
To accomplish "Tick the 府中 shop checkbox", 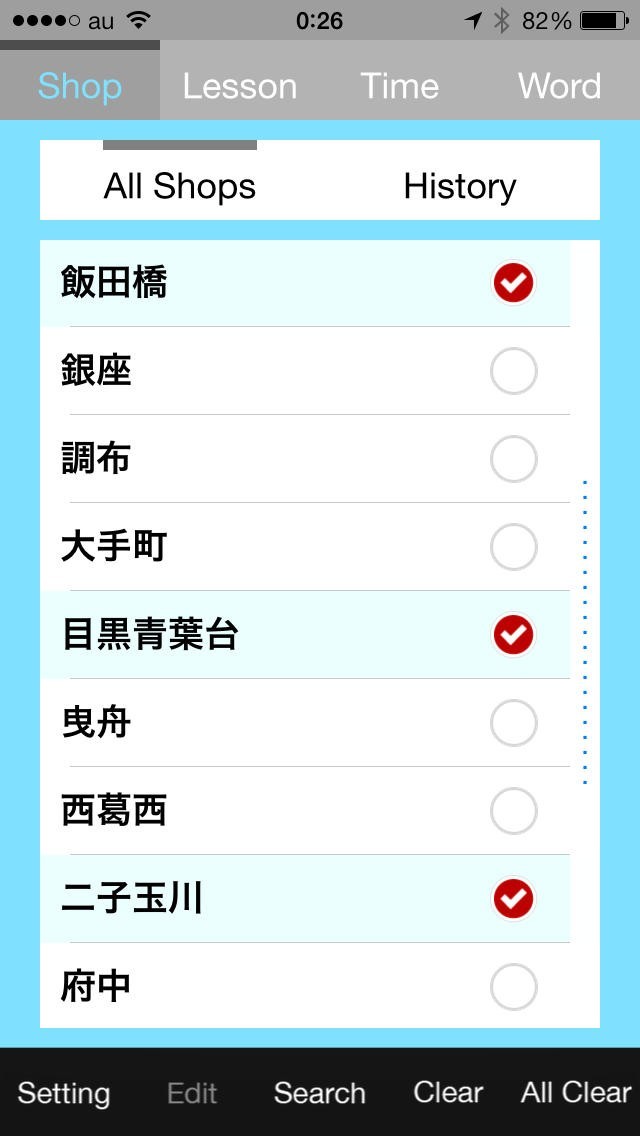I will coord(513,987).
